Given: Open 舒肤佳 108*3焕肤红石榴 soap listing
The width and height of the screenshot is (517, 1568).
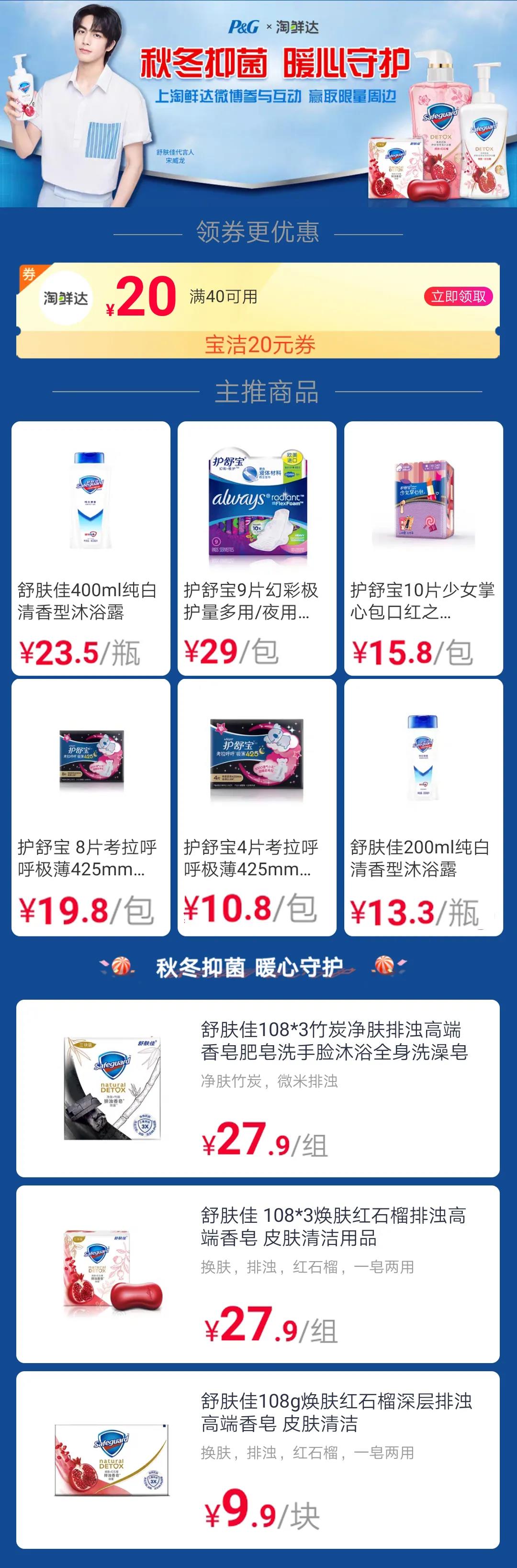Looking at the screenshot, I should click(258, 1274).
